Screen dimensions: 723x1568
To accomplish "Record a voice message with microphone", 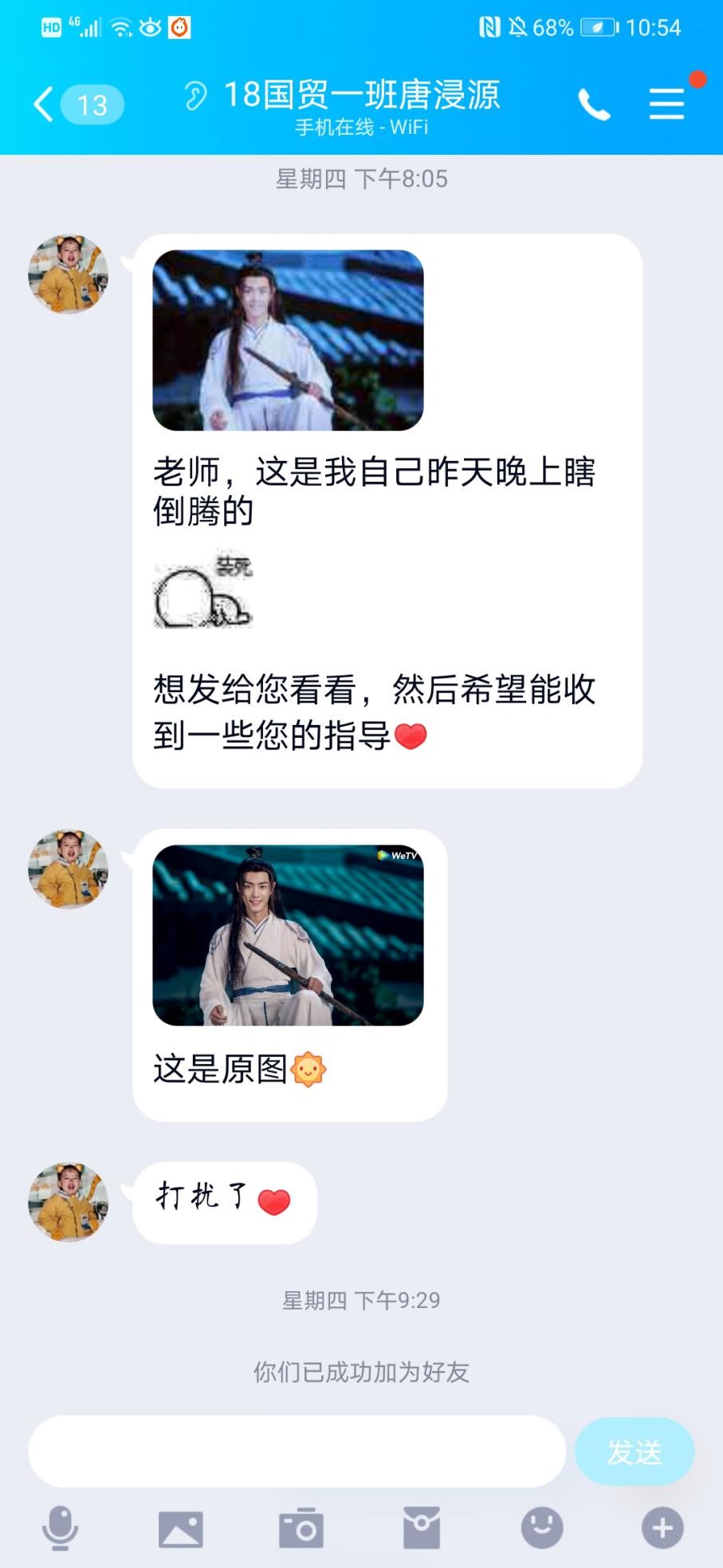I will click(60, 1528).
